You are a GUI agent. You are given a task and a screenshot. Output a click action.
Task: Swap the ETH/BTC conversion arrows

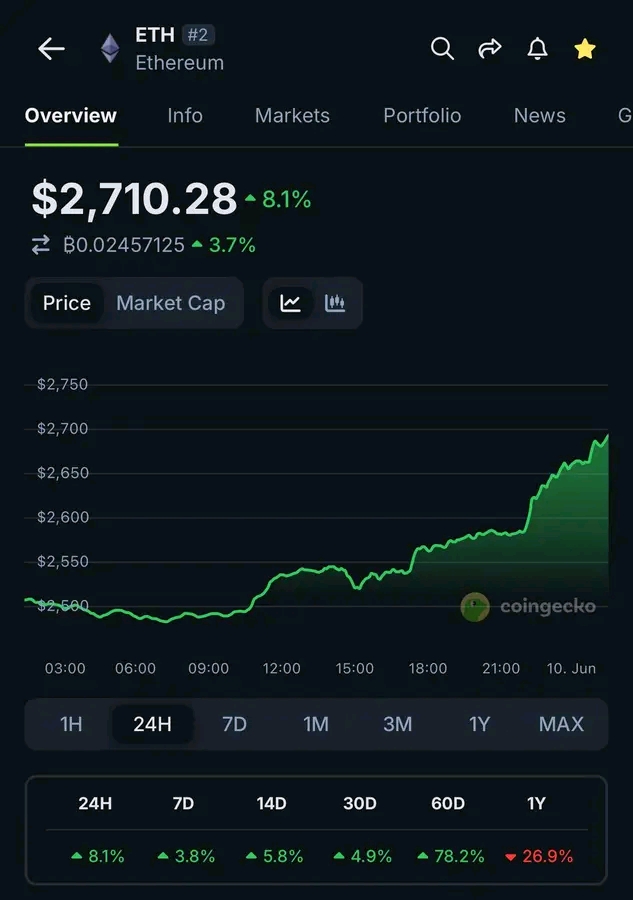tap(41, 245)
